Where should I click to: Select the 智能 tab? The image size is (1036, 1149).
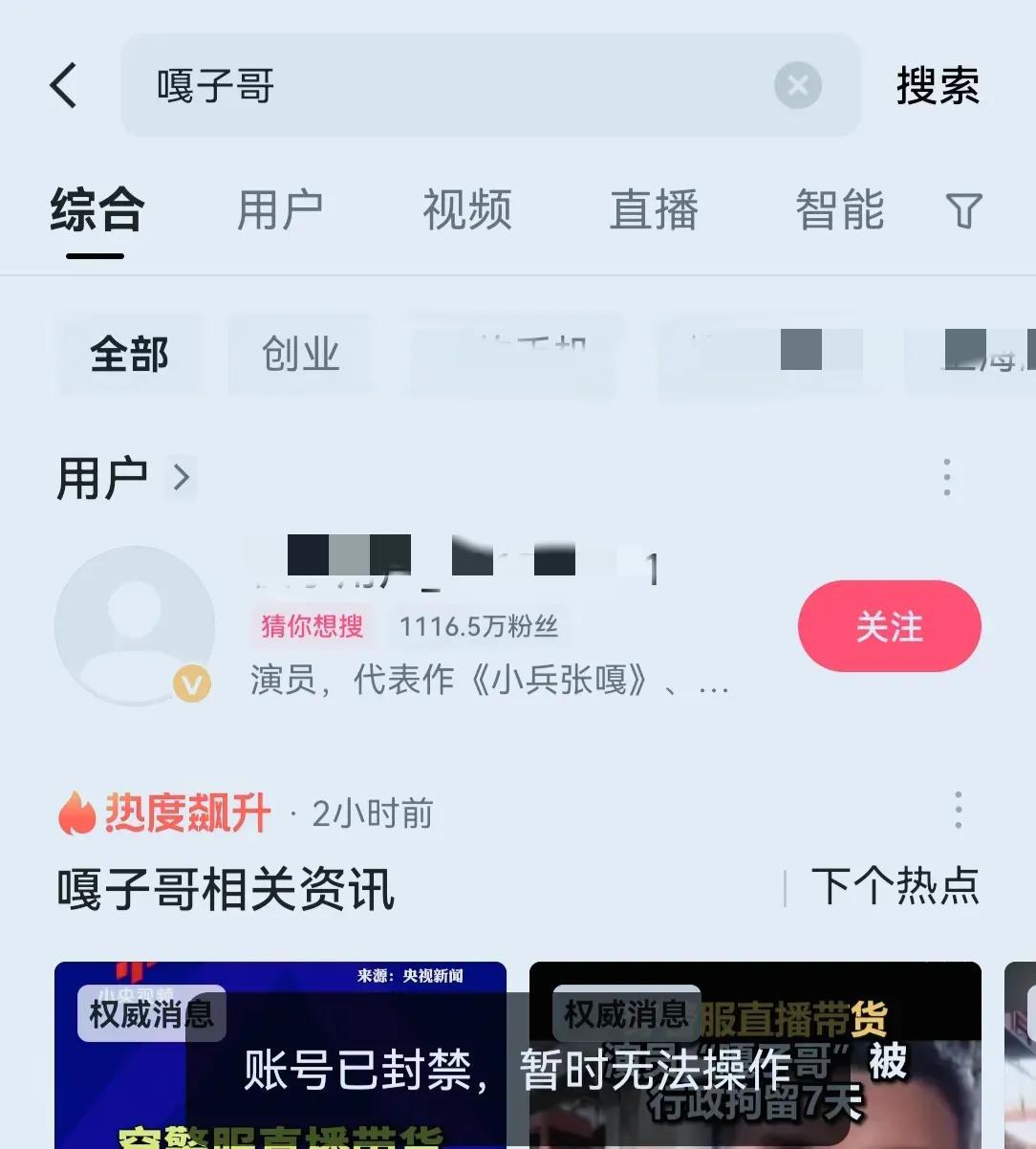pos(839,210)
